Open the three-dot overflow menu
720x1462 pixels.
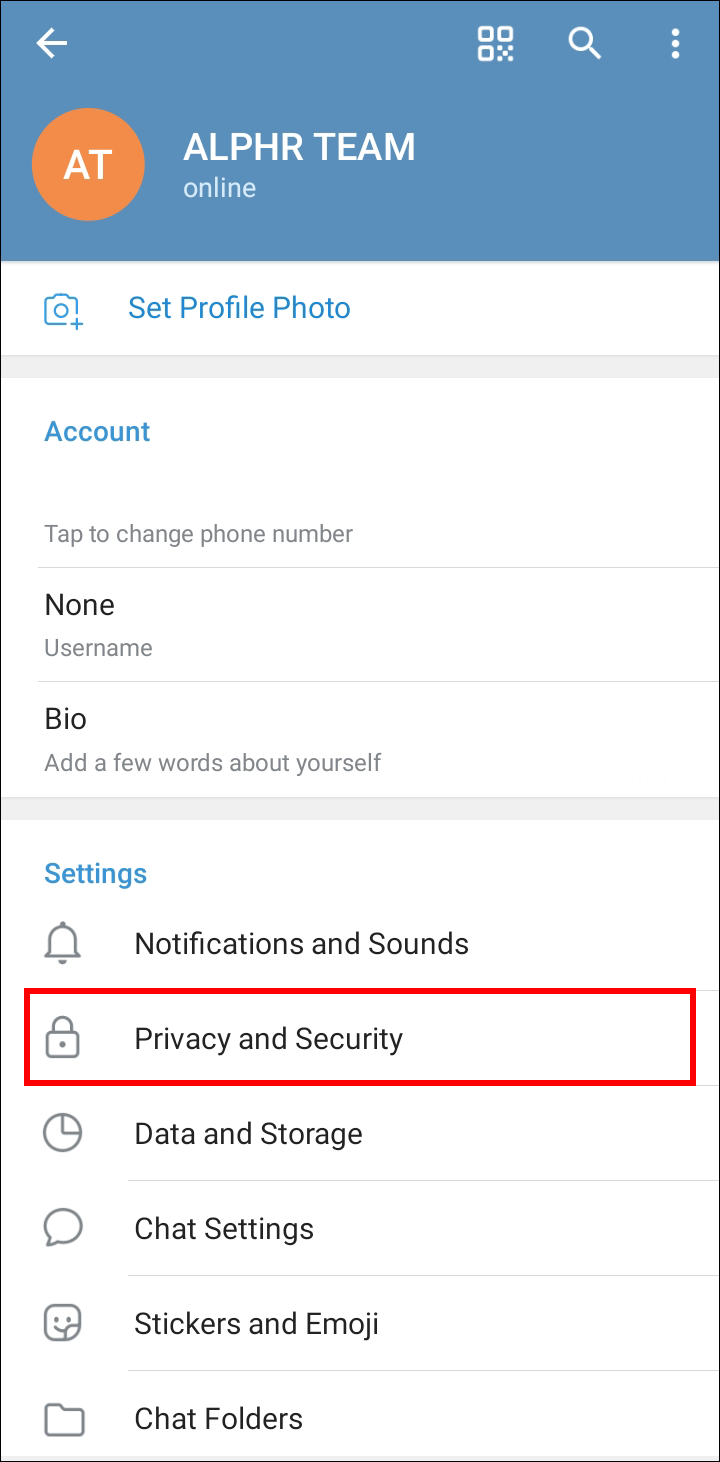click(675, 43)
